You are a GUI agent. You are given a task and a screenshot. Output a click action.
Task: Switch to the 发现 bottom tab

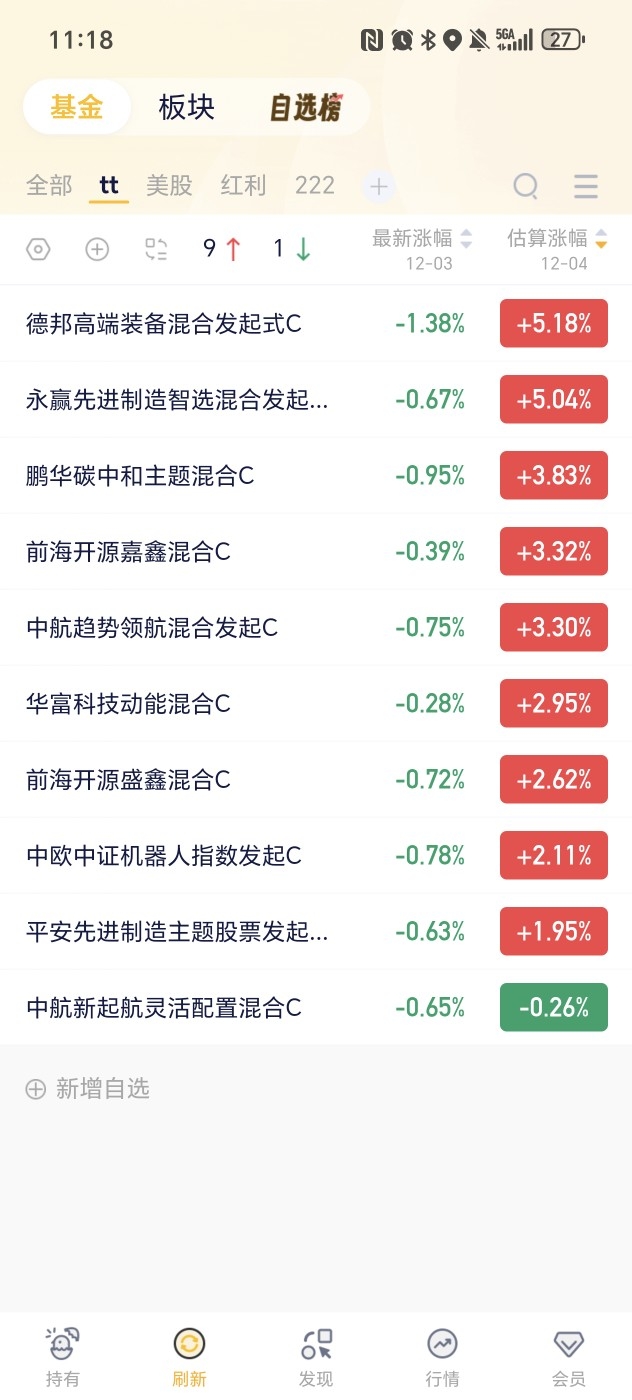(x=316, y=1357)
